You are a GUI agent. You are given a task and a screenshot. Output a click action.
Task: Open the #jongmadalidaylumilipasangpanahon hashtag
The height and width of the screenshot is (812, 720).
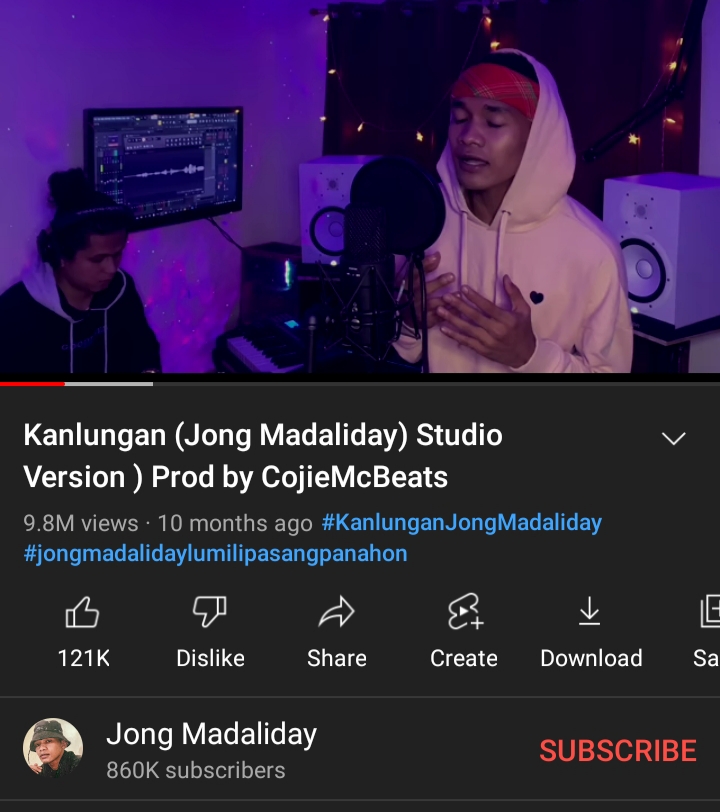(215, 554)
